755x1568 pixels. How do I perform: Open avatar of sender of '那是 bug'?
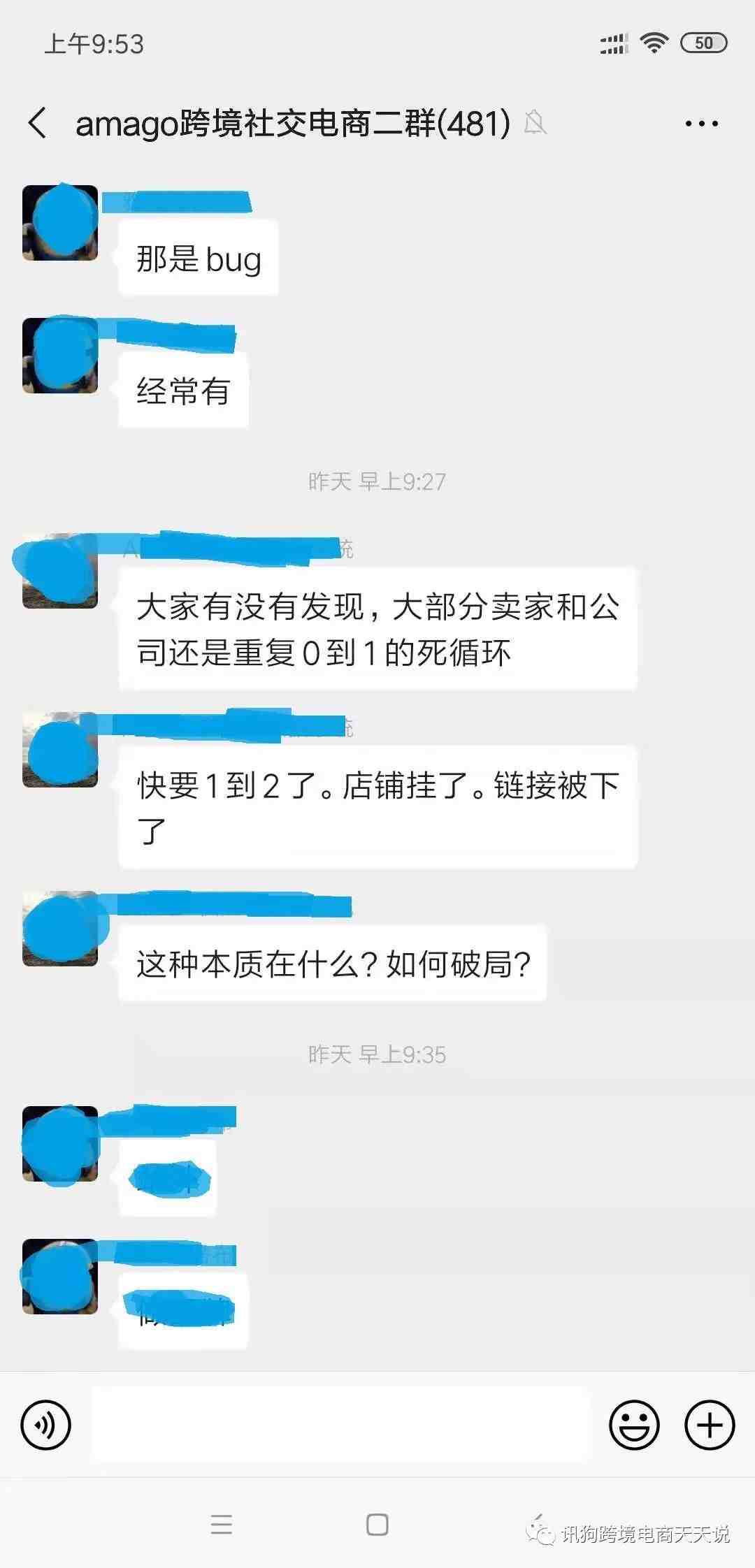click(60, 223)
